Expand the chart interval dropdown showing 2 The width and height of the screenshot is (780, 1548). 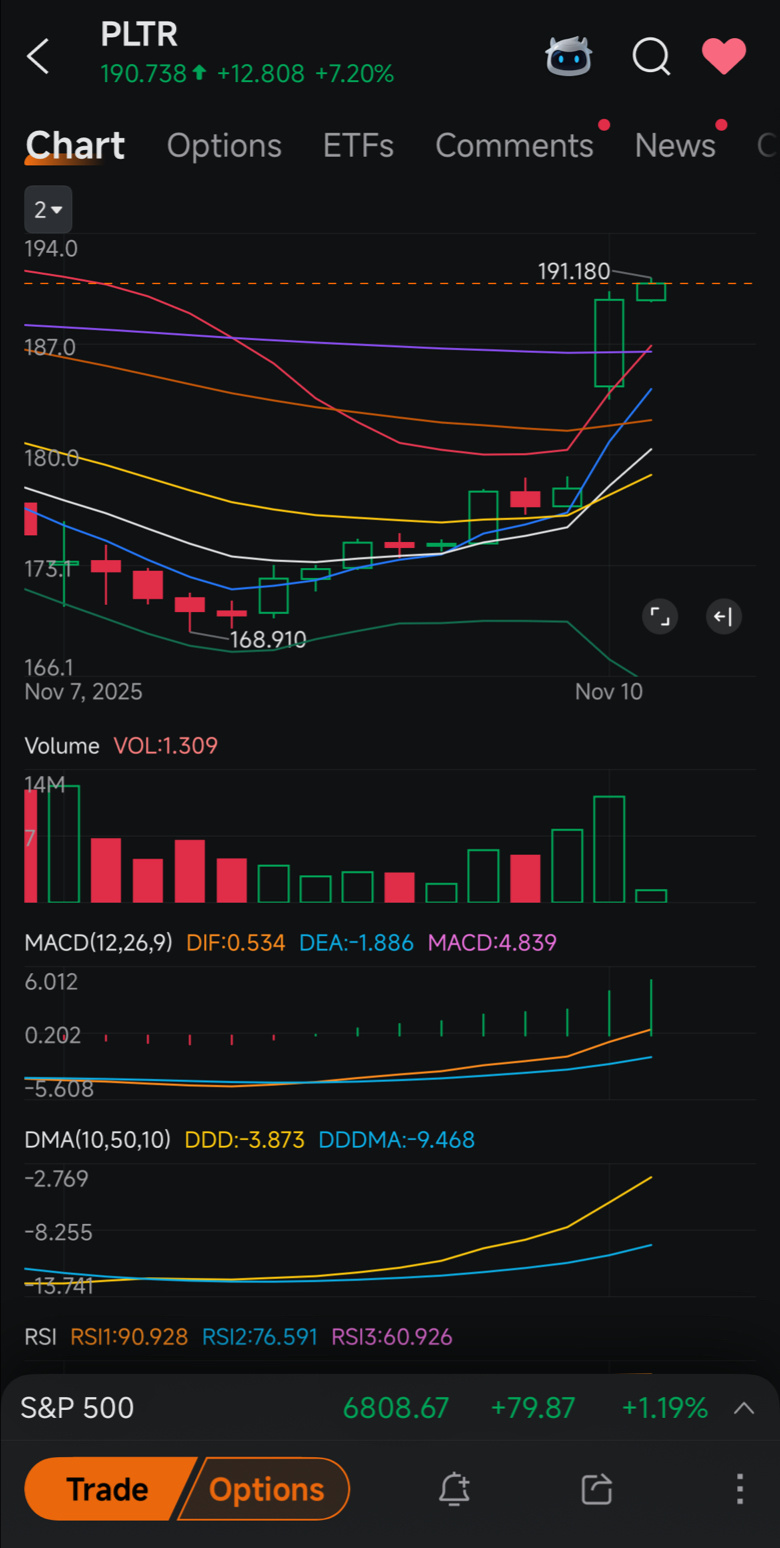coord(48,210)
